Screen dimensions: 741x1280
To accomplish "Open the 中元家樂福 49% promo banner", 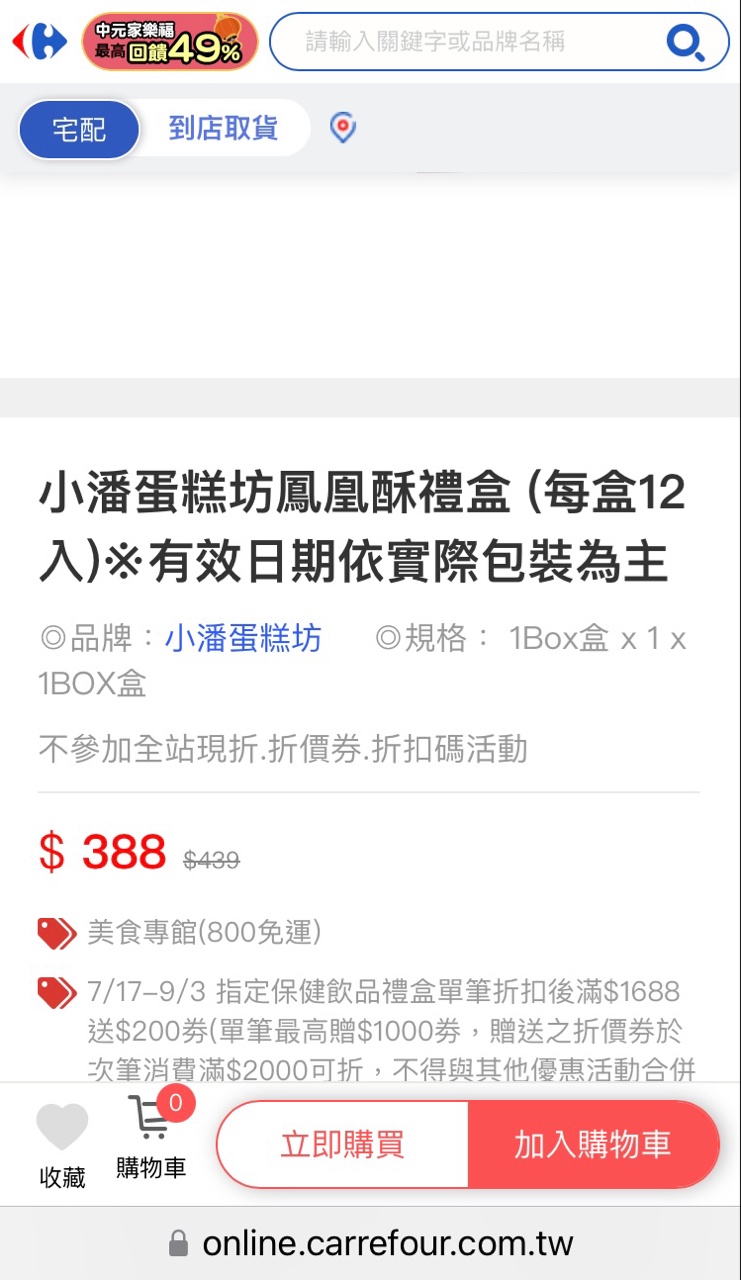I will [170, 42].
